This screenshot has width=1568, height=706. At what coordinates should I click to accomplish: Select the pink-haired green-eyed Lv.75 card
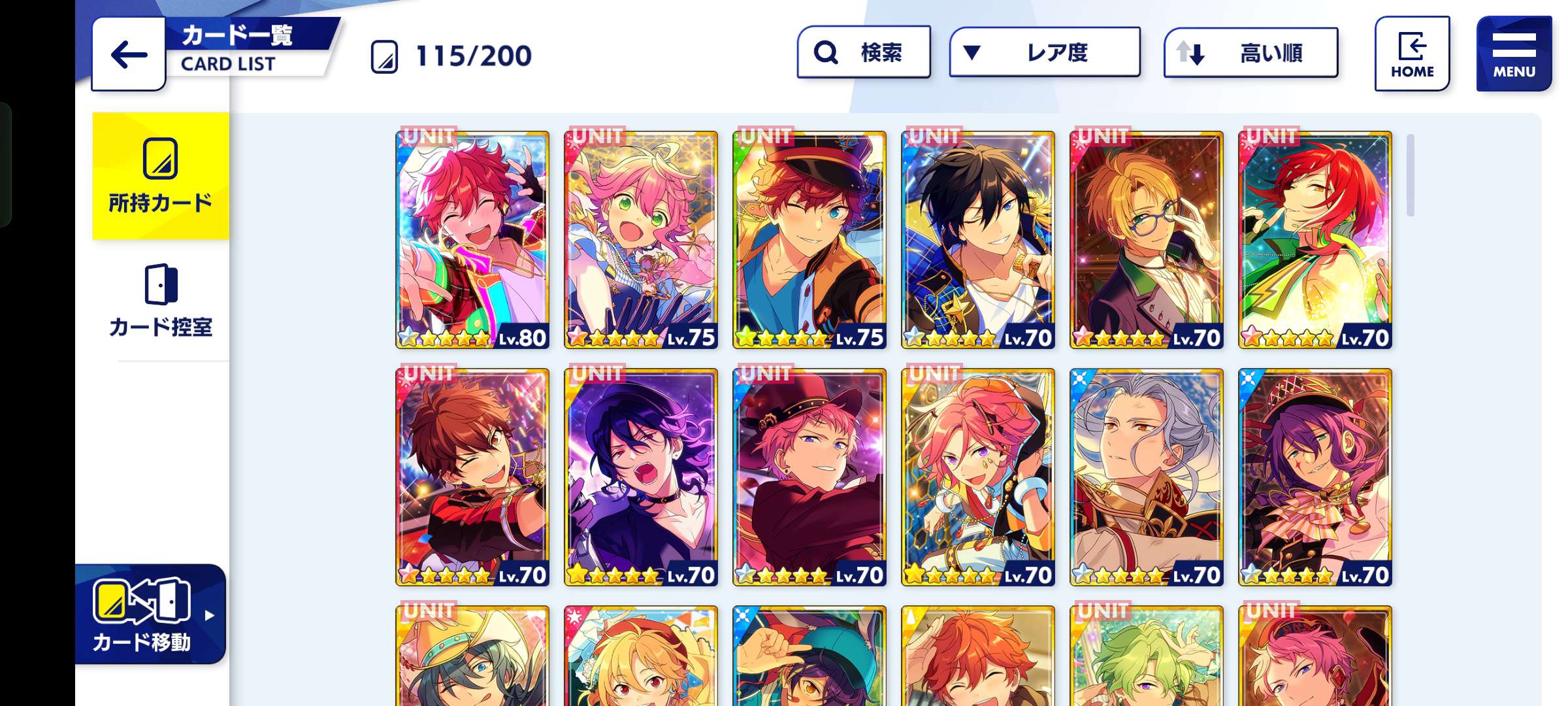pos(641,239)
